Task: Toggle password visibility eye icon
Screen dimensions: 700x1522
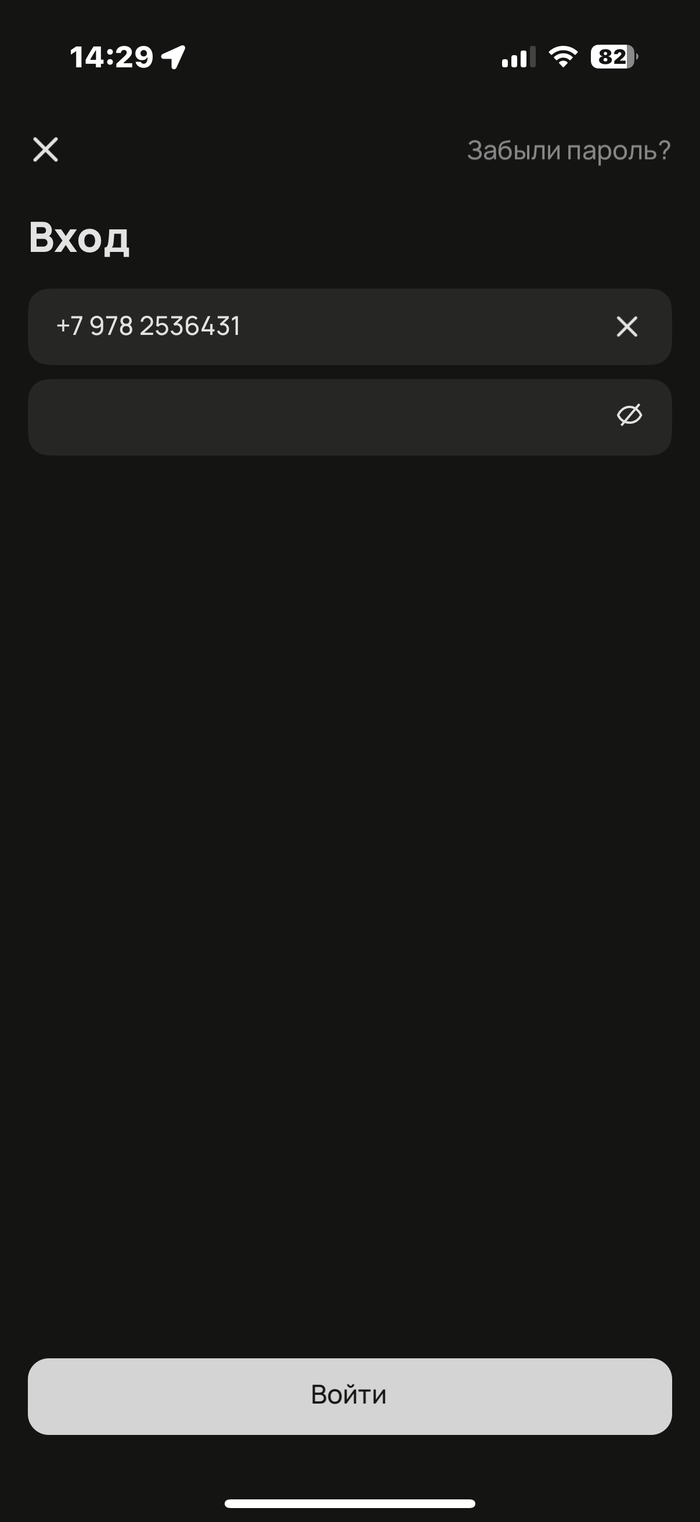Action: tap(629, 415)
